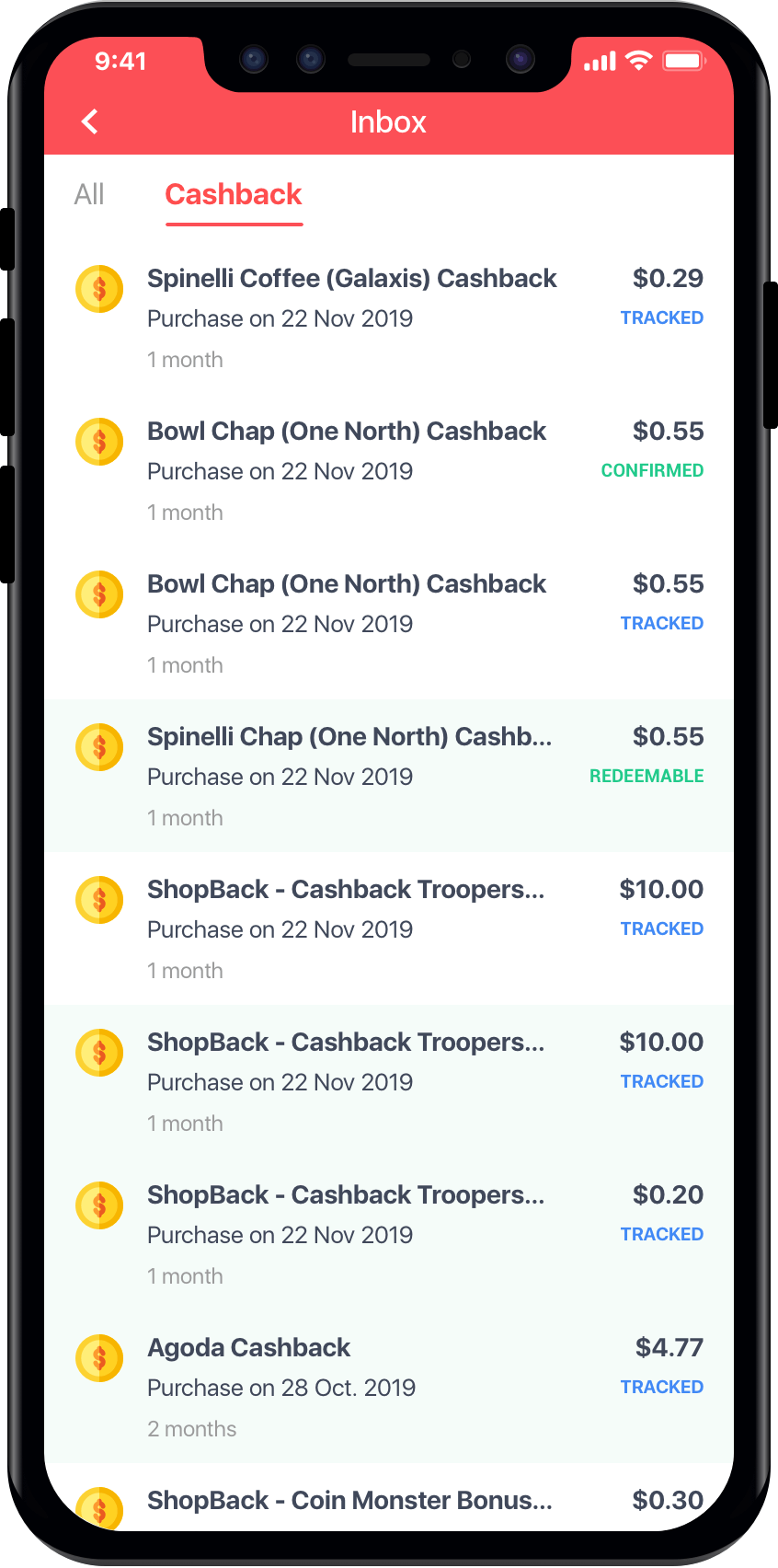778x1568 pixels.
Task: Open the Agoda Cashback message
Action: [x=249, y=1348]
